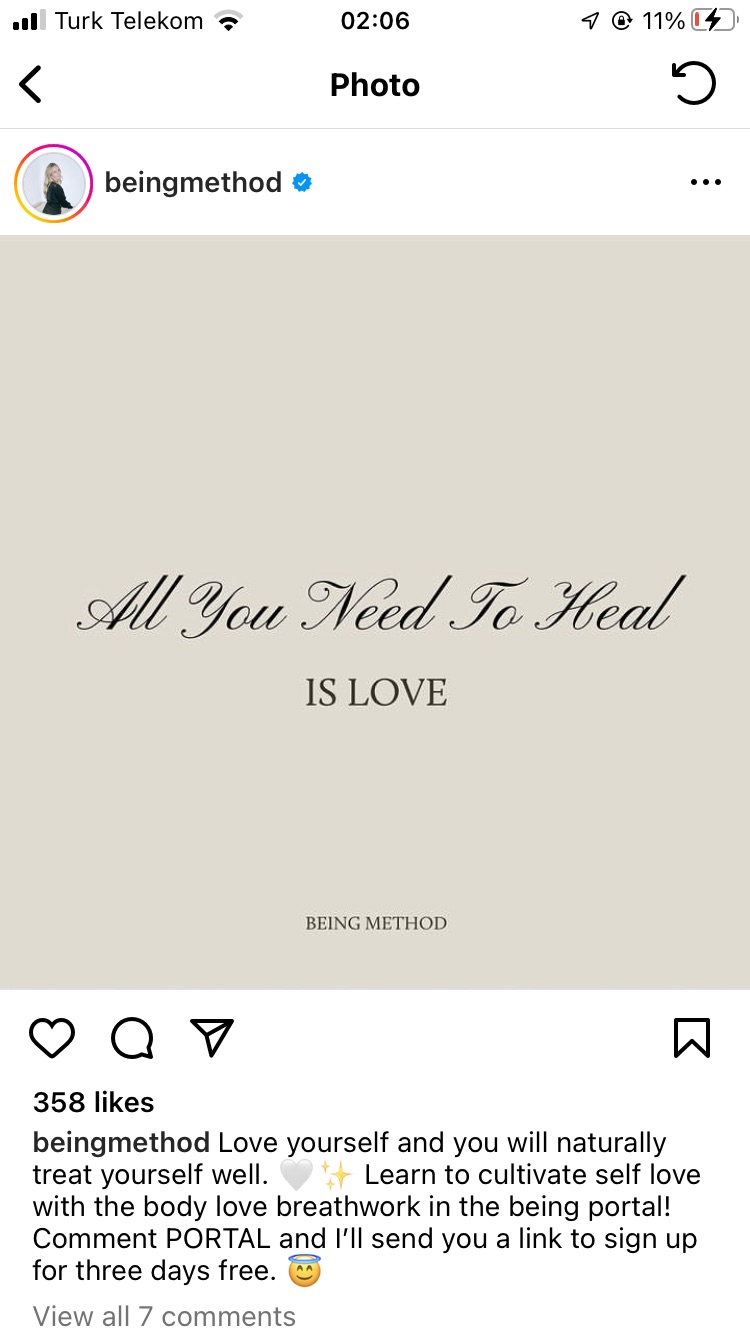The width and height of the screenshot is (750, 1334).
Task: Like the post with the heart icon
Action: [x=52, y=1038]
